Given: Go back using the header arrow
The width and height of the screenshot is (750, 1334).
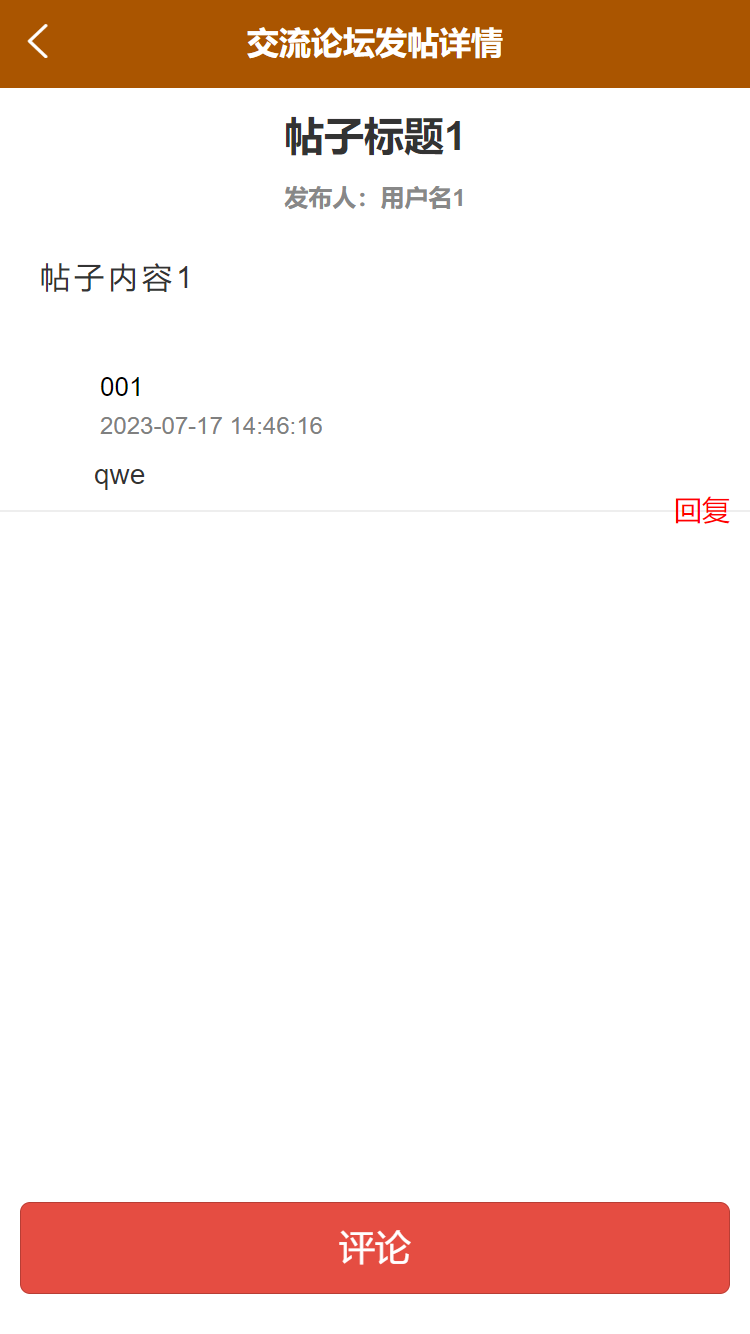Looking at the screenshot, I should [x=38, y=43].
